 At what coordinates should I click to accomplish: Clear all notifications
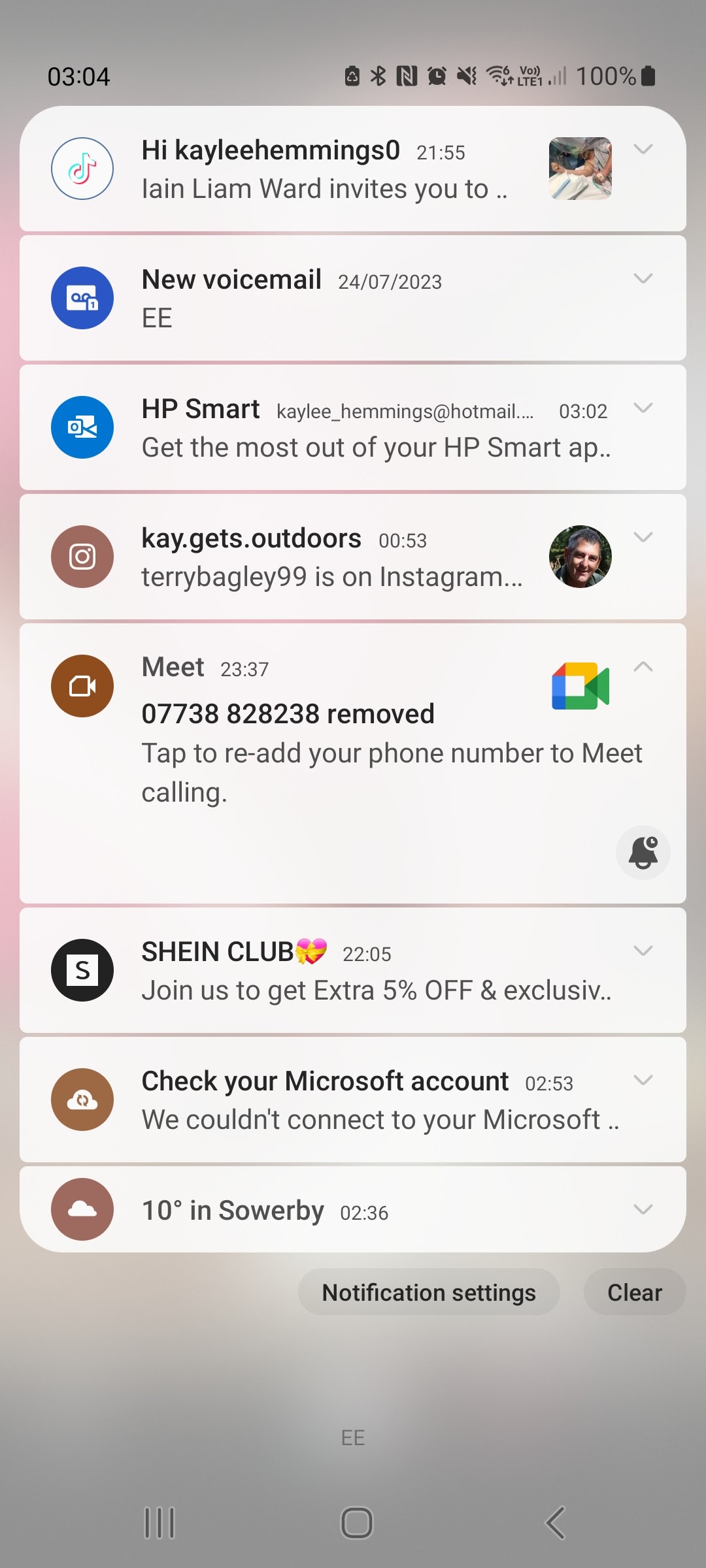tap(634, 1292)
